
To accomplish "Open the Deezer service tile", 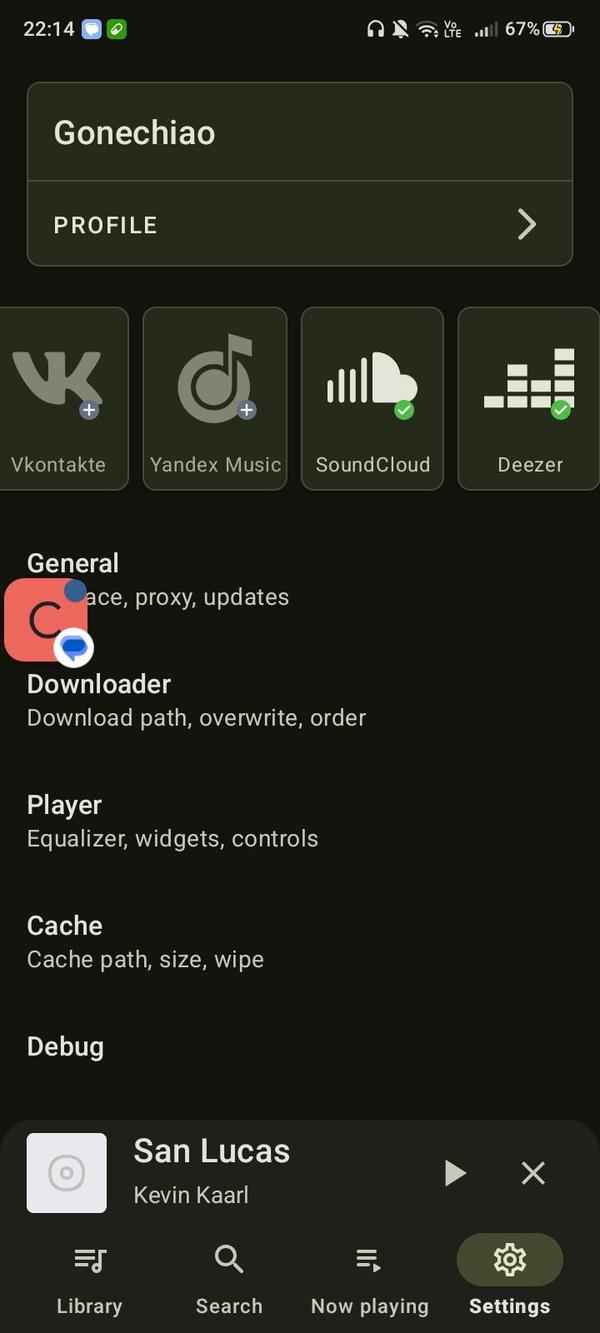I will pos(530,398).
